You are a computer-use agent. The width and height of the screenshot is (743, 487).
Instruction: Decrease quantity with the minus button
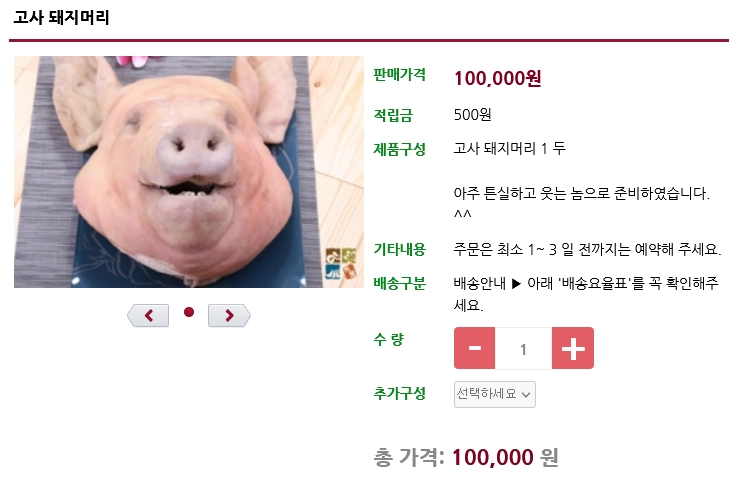(474, 348)
